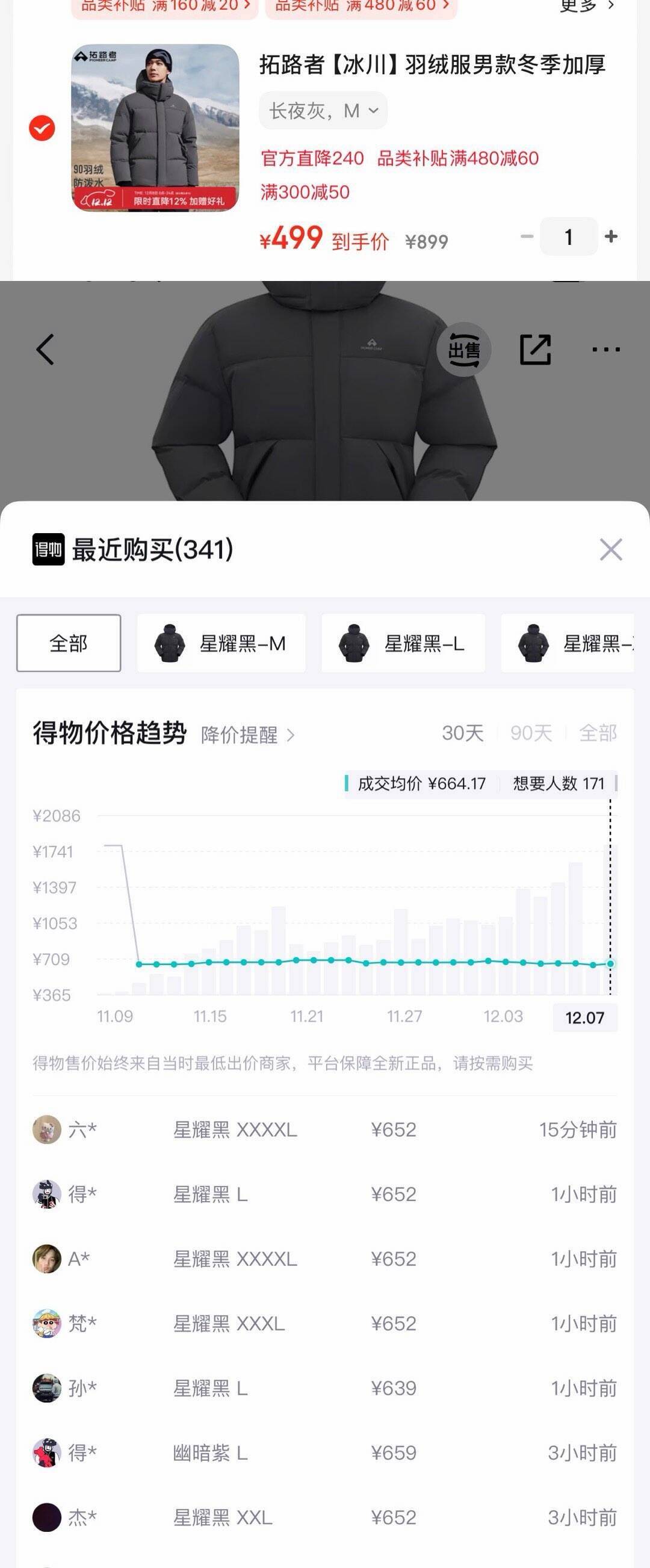
Task: Open the three-dot overflow menu
Action: pyautogui.click(x=606, y=350)
